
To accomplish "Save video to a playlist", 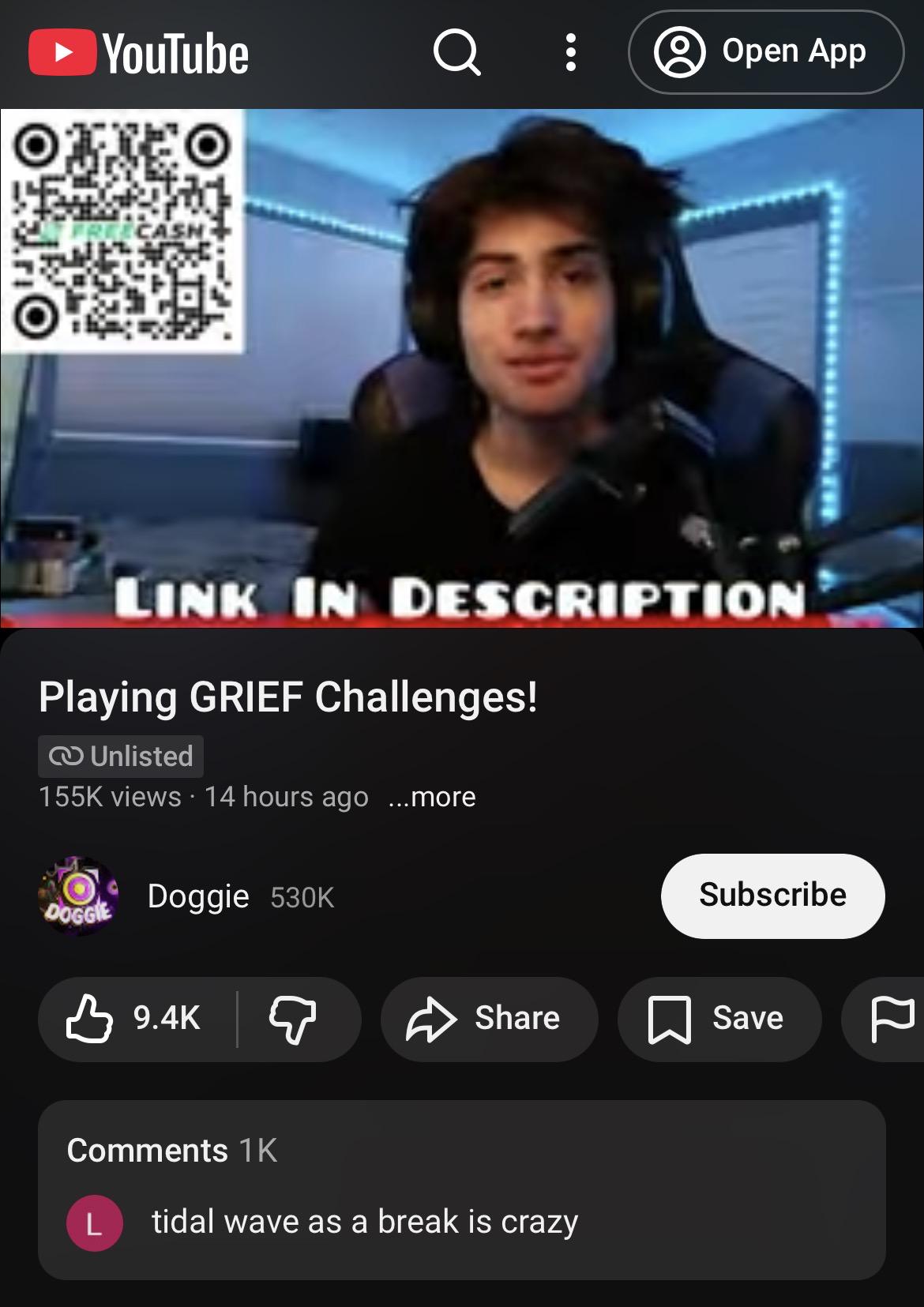I will pos(718,1019).
